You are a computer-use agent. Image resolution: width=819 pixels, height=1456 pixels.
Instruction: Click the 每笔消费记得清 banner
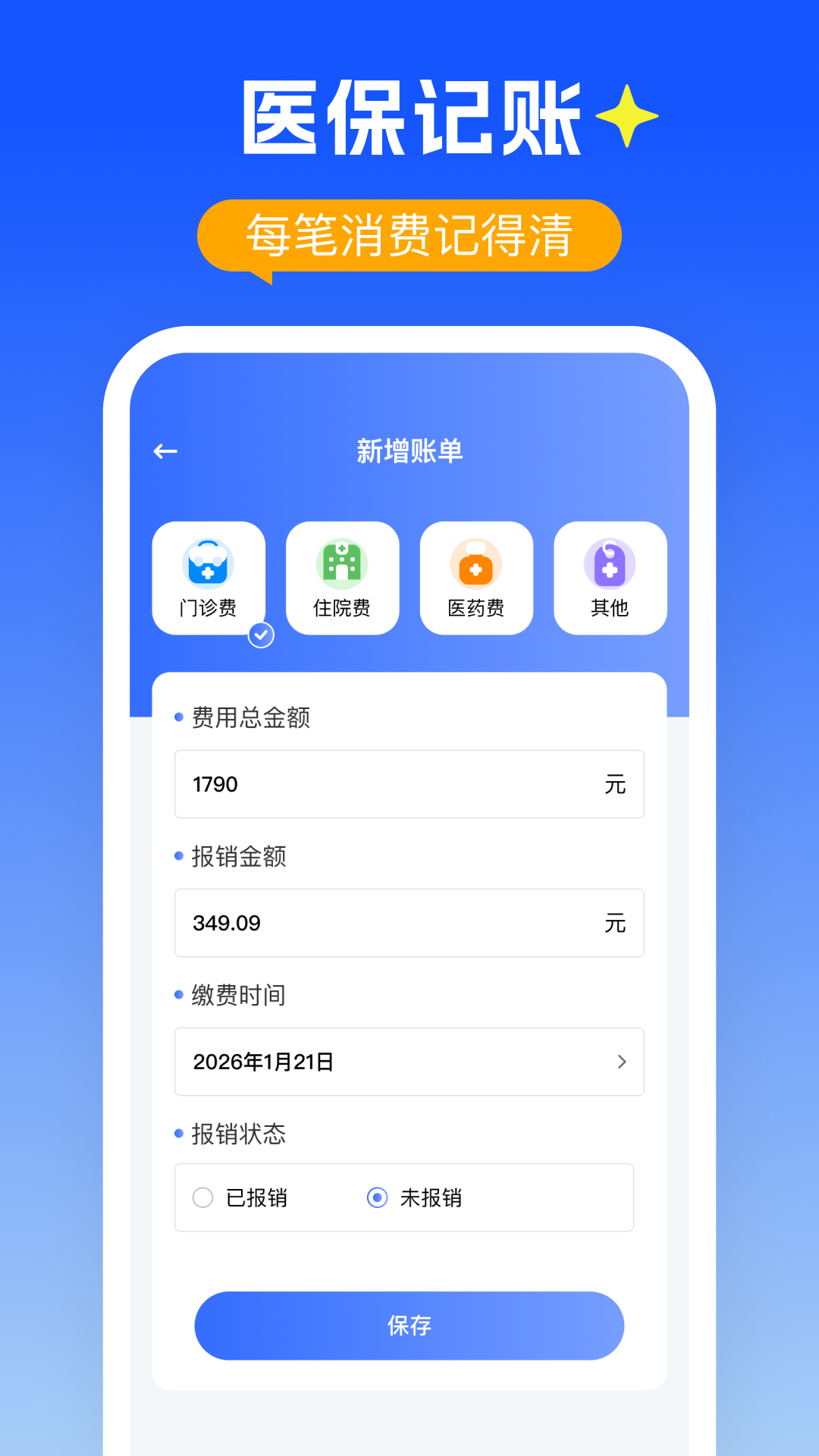click(x=409, y=235)
